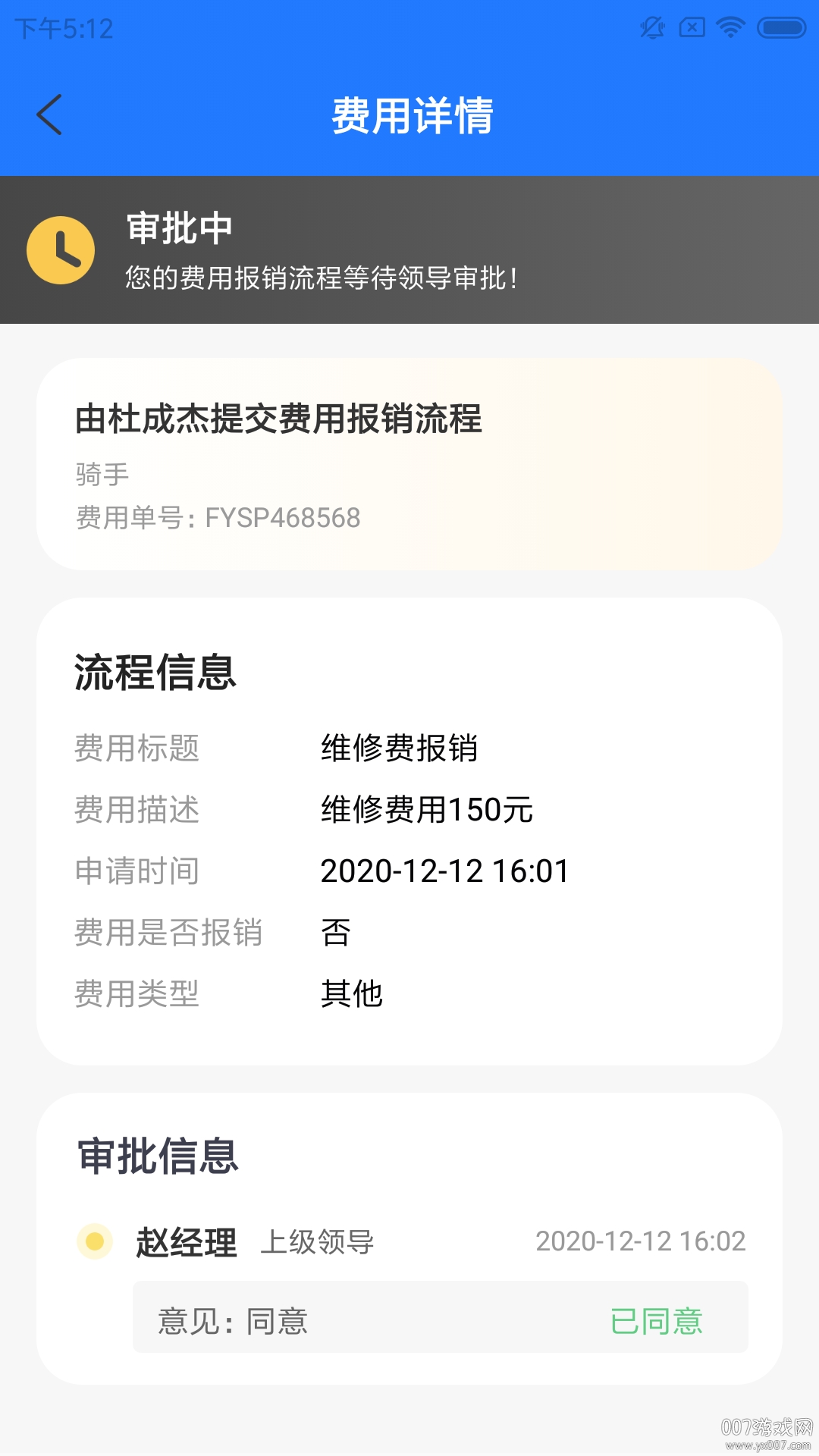Tap the clock time 下午5:12 in status bar
This screenshot has width=819, height=1456.
(61, 29)
